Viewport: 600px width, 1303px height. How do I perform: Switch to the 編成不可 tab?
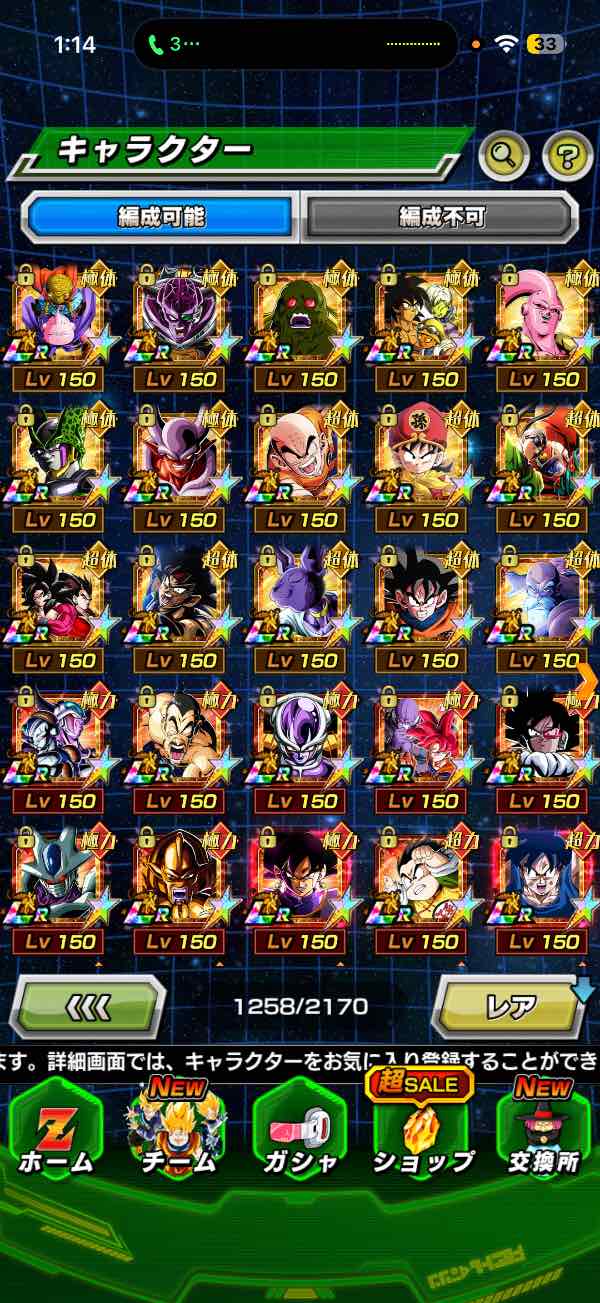[x=441, y=216]
